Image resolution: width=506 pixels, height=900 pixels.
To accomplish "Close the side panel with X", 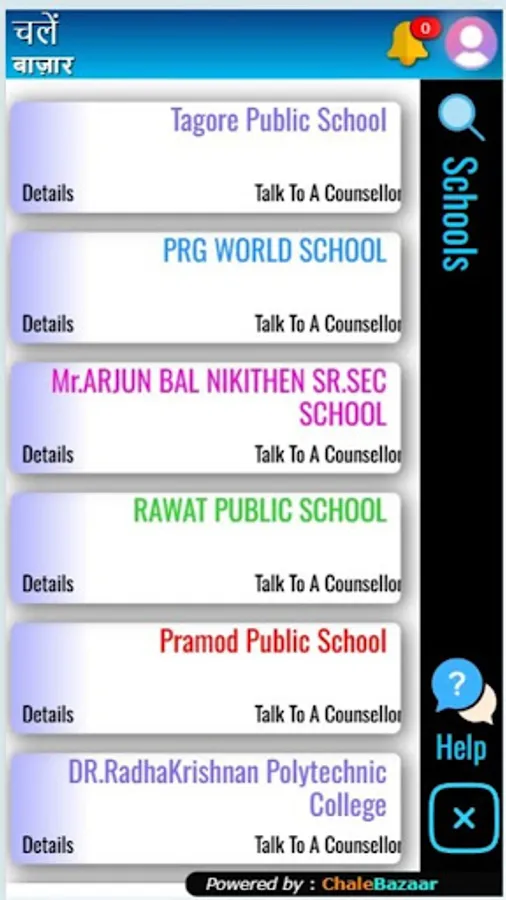I will pos(464,818).
